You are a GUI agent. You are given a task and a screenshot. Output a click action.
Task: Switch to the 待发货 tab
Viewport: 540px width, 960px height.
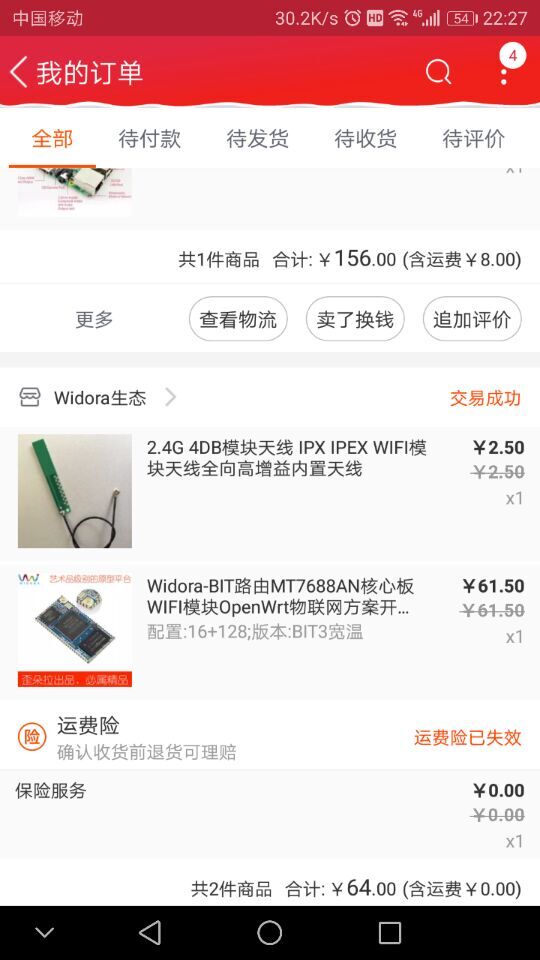(x=257, y=138)
